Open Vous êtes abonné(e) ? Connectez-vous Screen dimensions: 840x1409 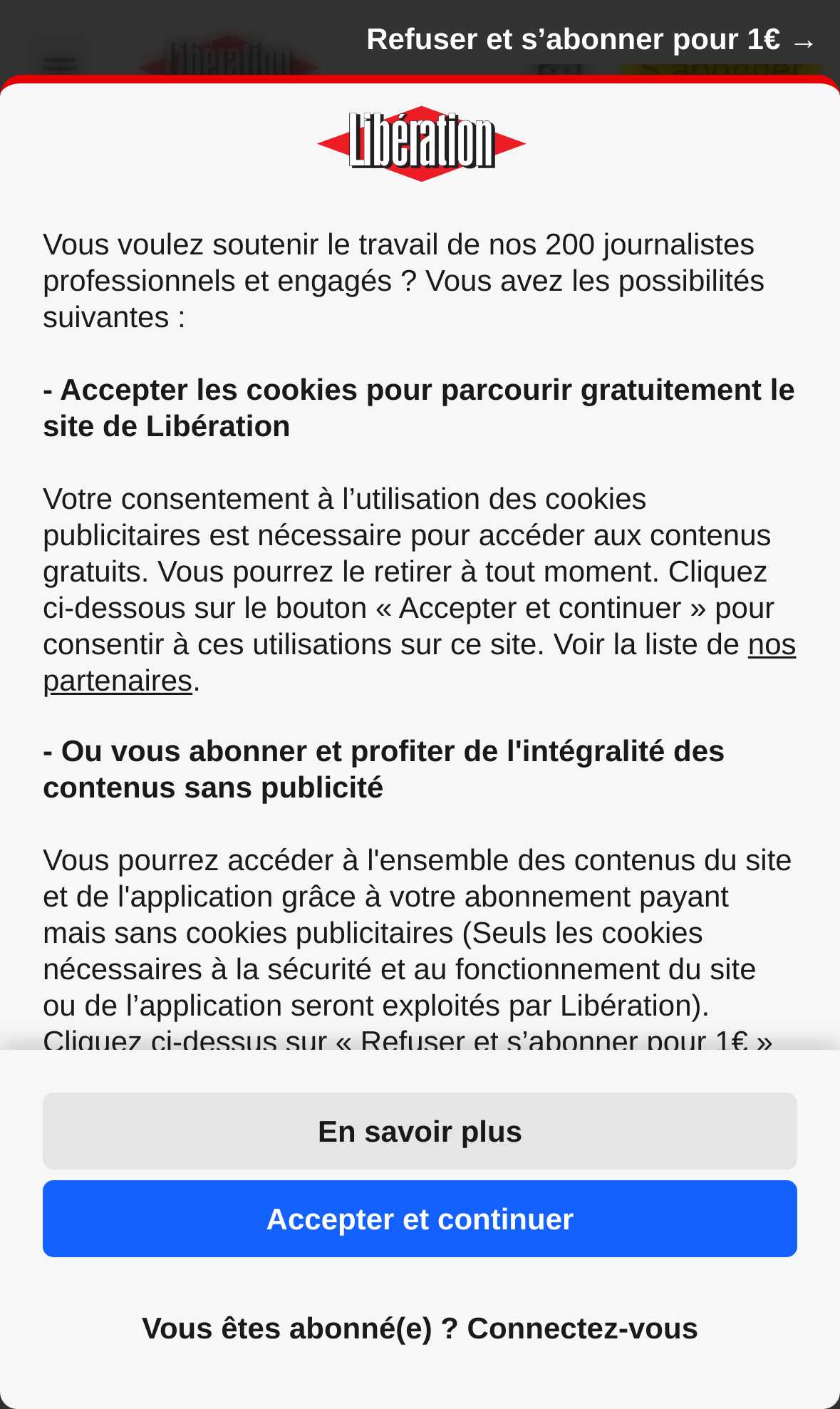pyautogui.click(x=420, y=1328)
